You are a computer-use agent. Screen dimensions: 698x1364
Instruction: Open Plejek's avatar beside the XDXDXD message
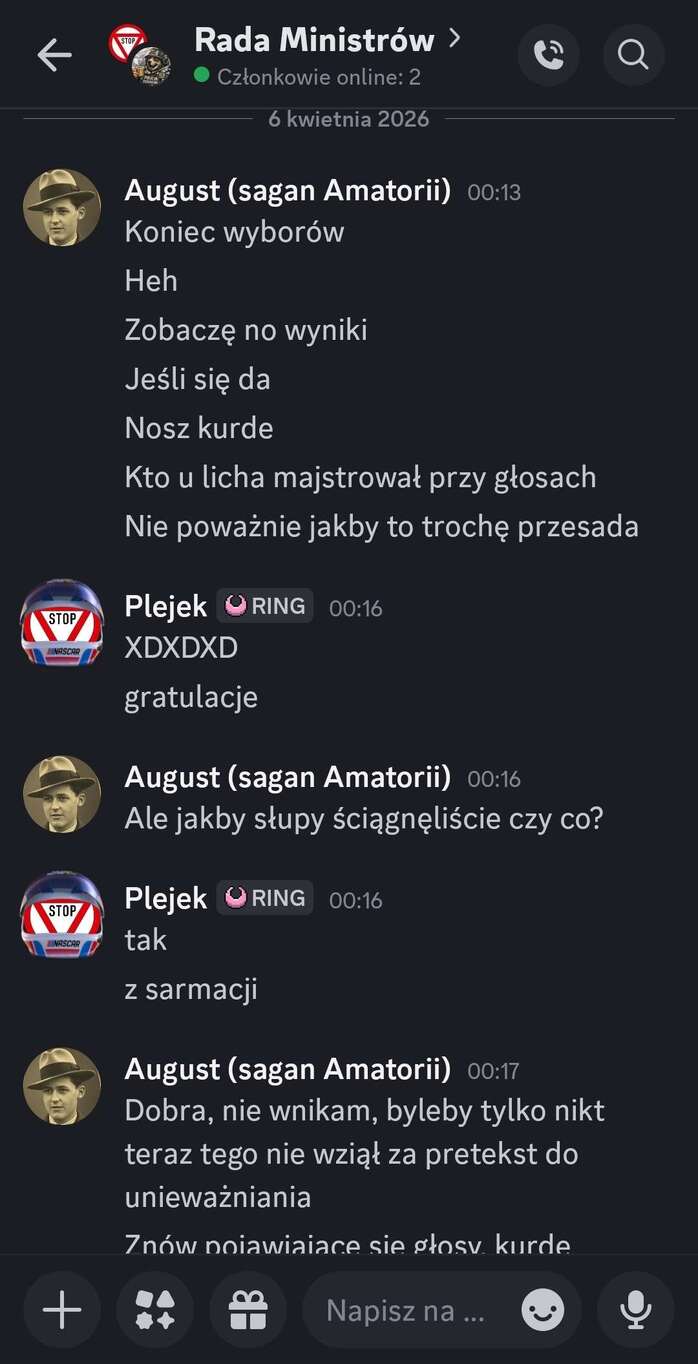[62, 622]
